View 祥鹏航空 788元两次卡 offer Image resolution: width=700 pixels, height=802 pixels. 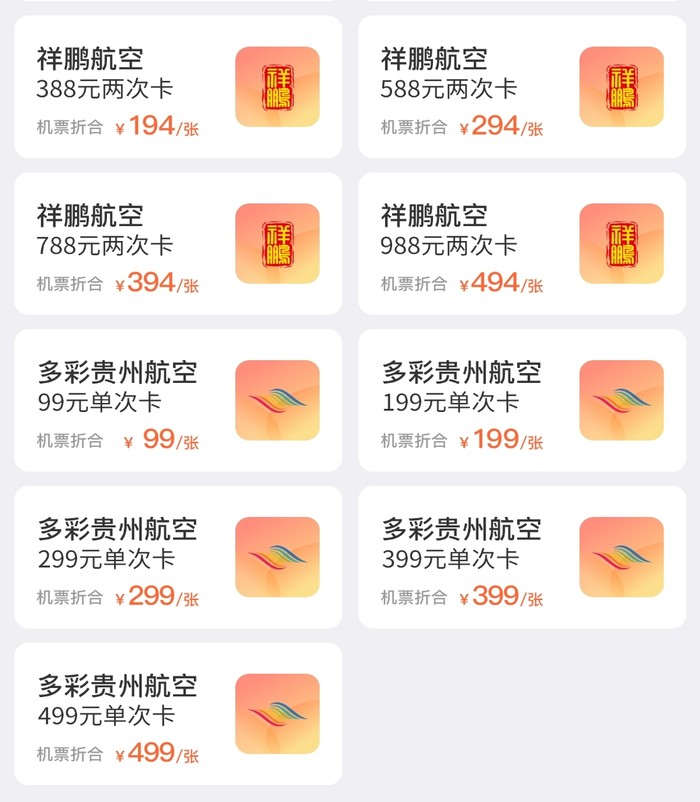pos(178,244)
